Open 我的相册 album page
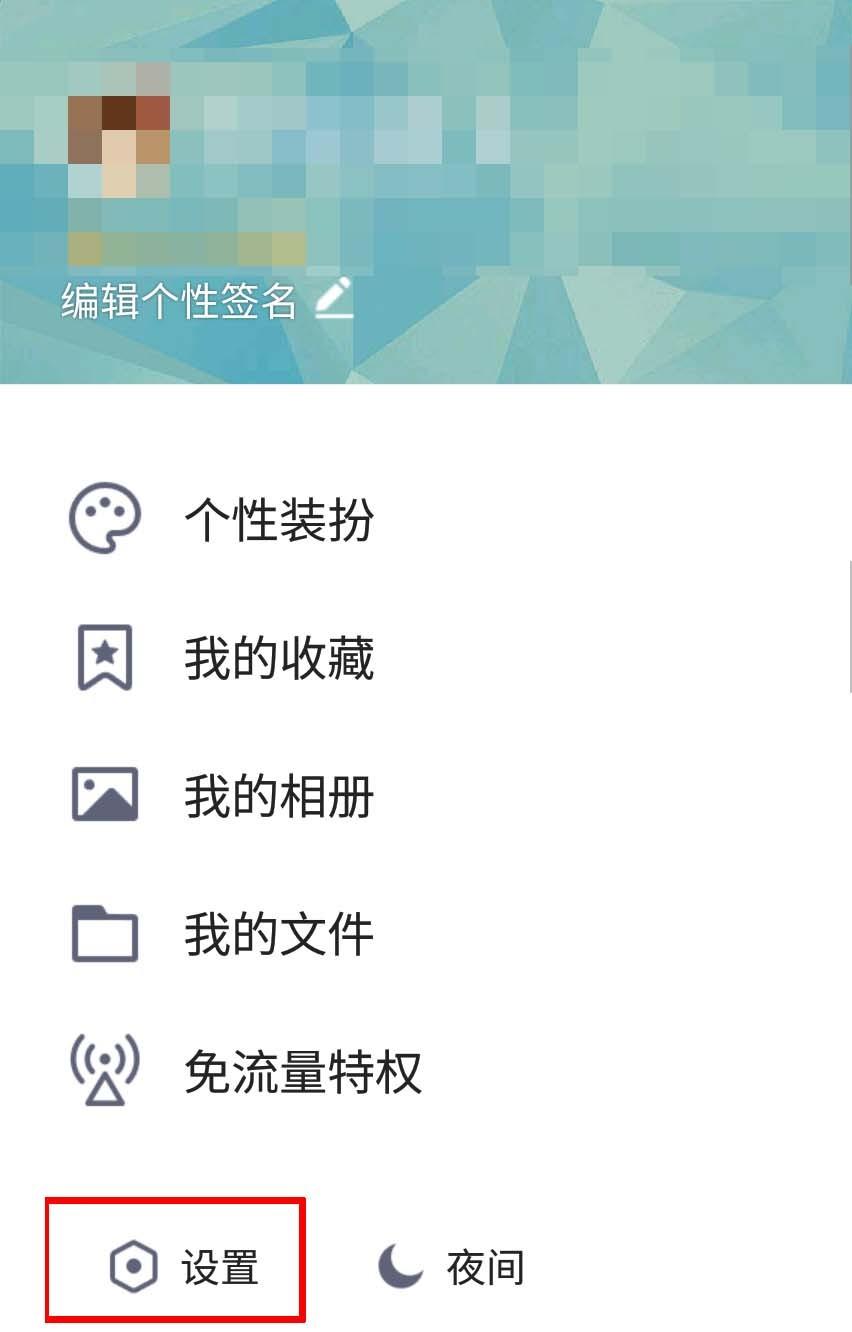This screenshot has width=852, height=1332. tap(277, 796)
